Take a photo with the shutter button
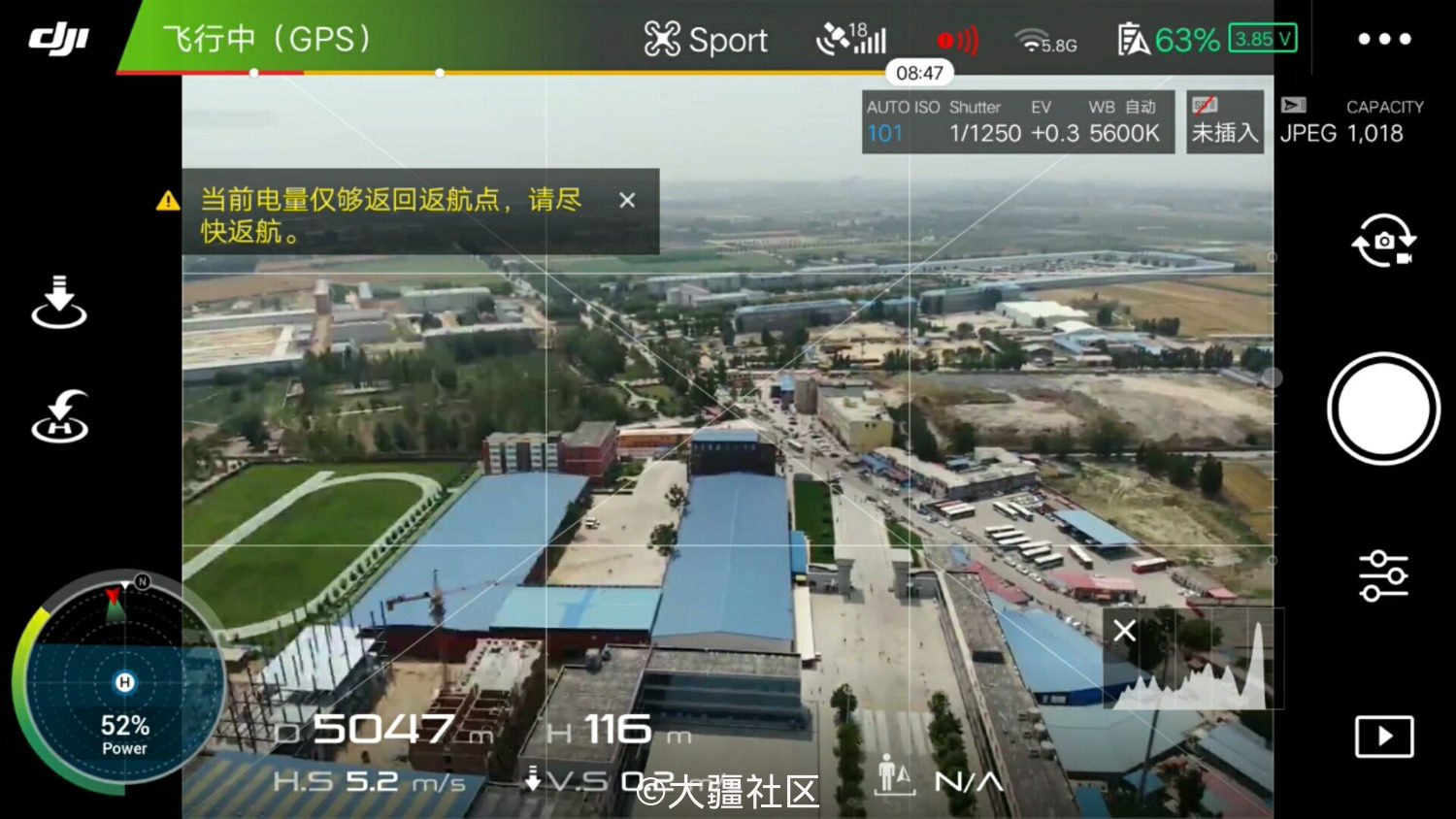Viewport: 1456px width, 819px height. click(1383, 409)
